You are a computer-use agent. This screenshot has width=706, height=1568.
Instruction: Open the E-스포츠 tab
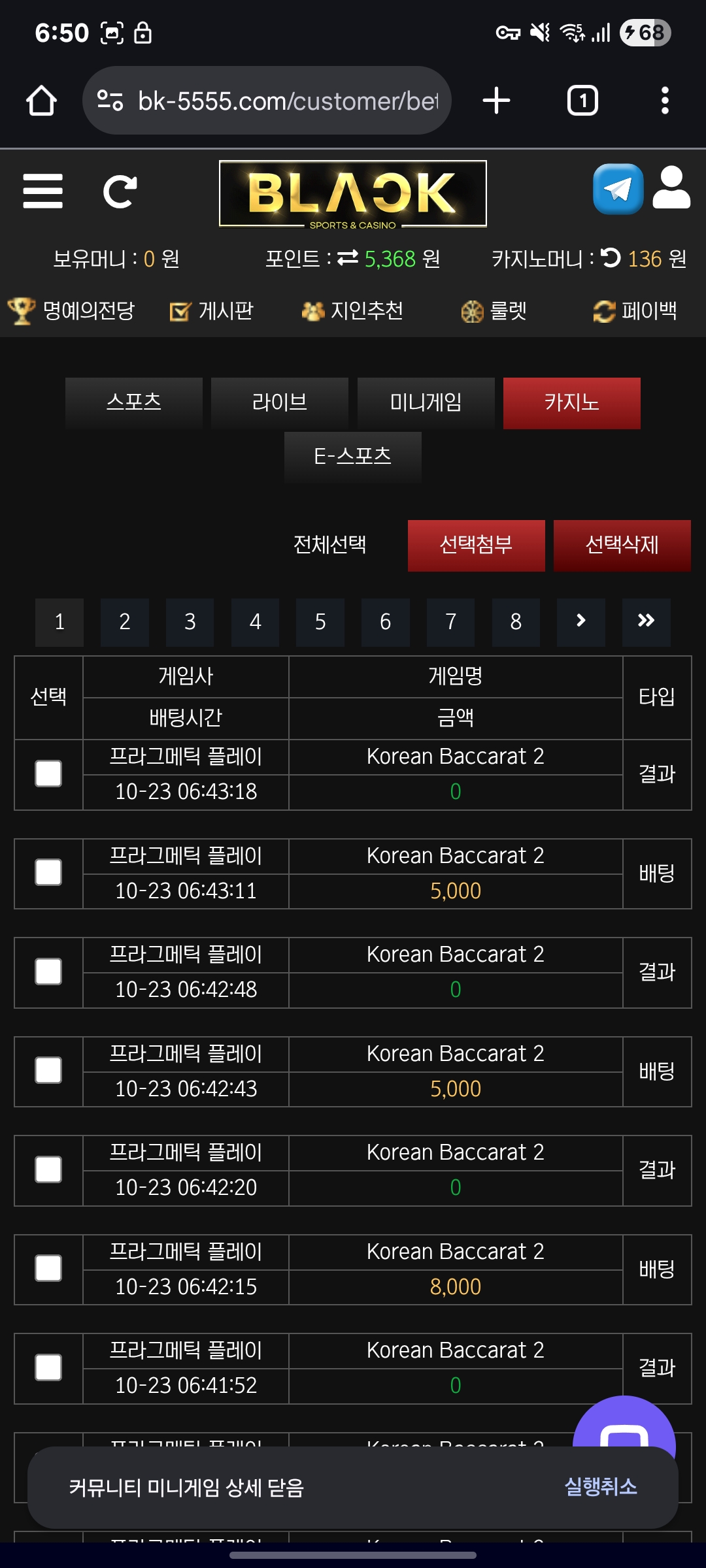[x=353, y=457]
